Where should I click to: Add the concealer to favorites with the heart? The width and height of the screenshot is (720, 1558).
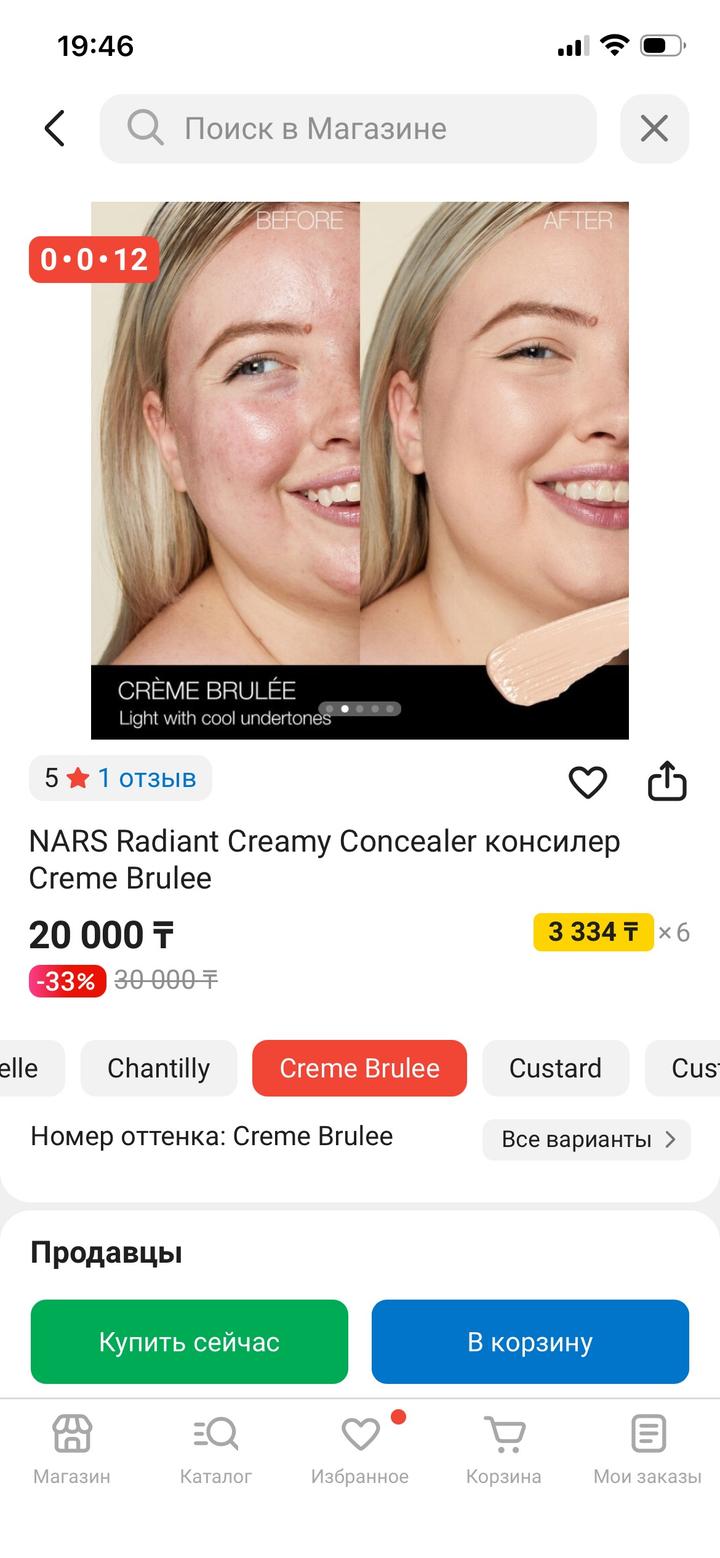coord(587,782)
